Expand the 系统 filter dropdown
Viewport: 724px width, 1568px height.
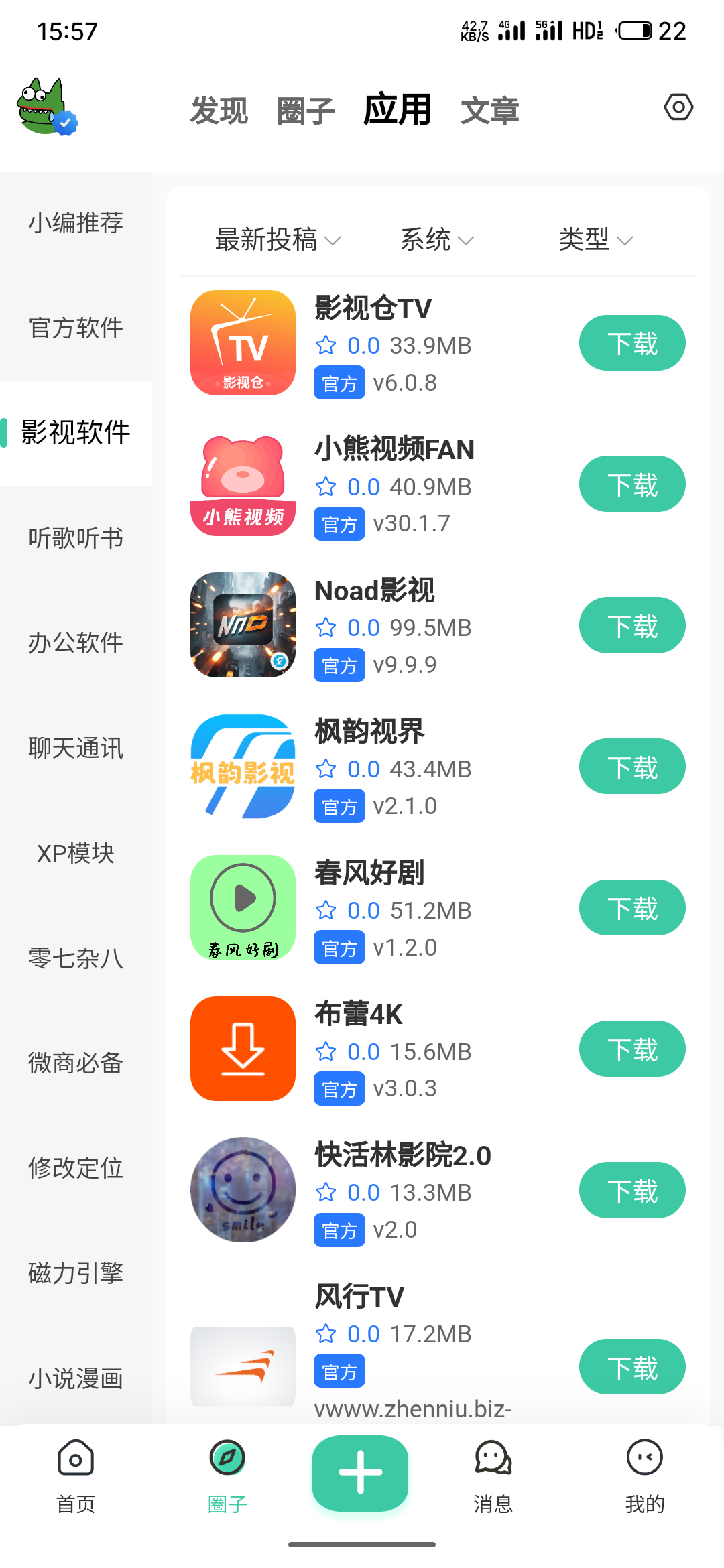click(437, 239)
